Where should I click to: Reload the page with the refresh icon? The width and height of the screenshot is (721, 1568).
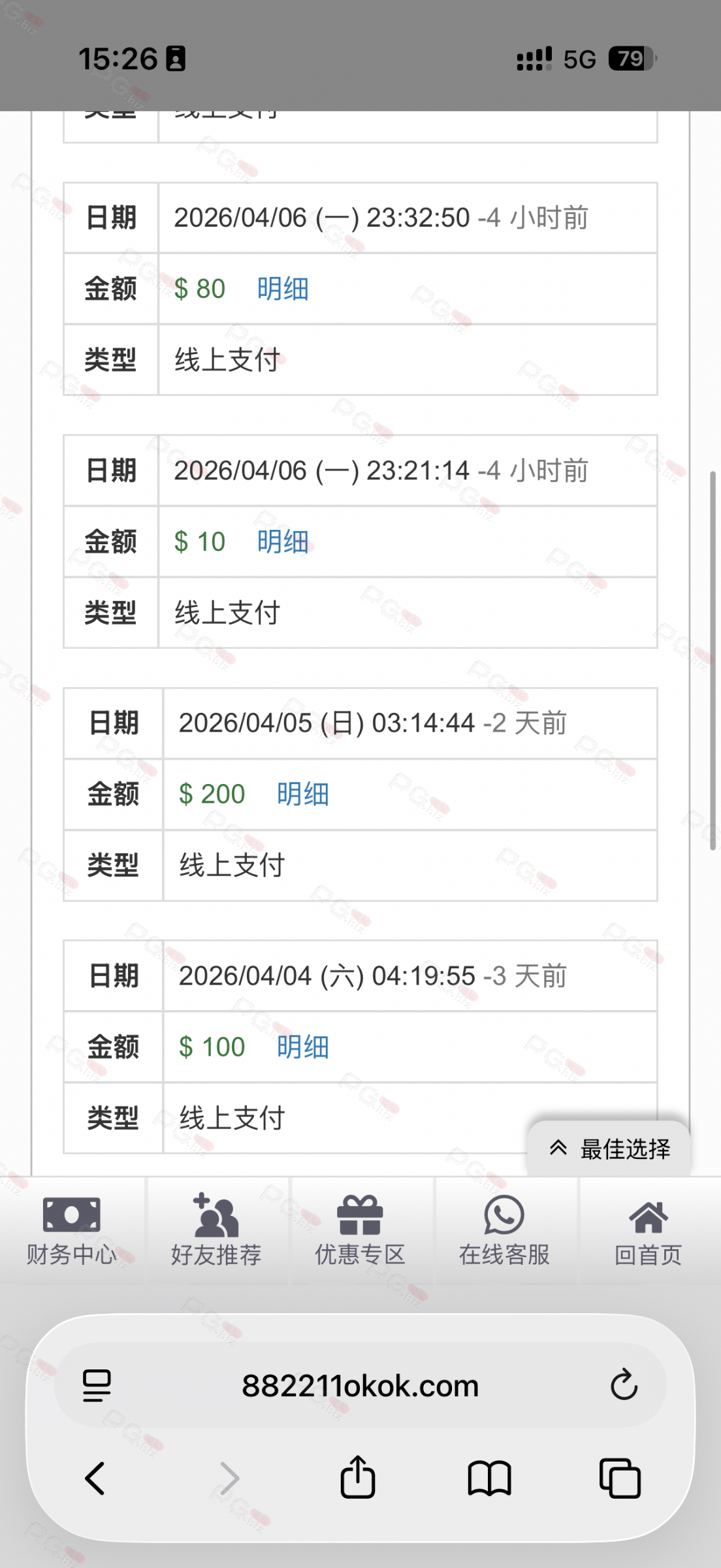(x=624, y=1384)
